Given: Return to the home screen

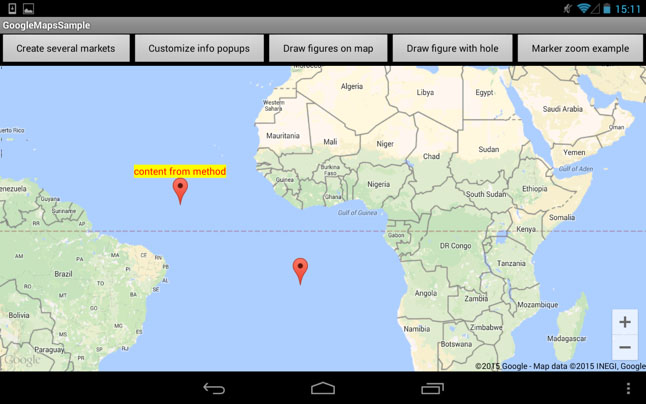Looking at the screenshot, I should (x=323, y=388).
